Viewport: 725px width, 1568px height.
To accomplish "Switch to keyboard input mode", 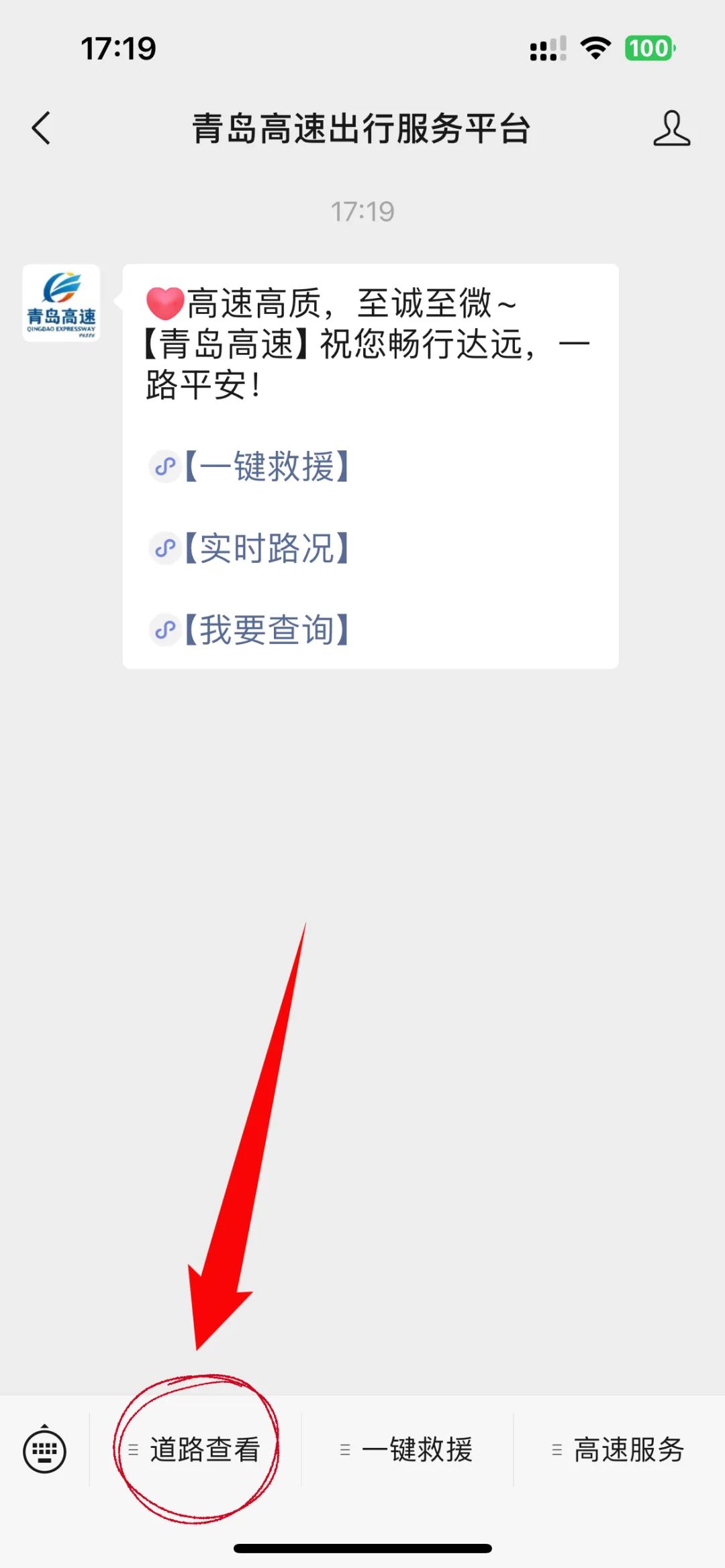I will point(44,1451).
